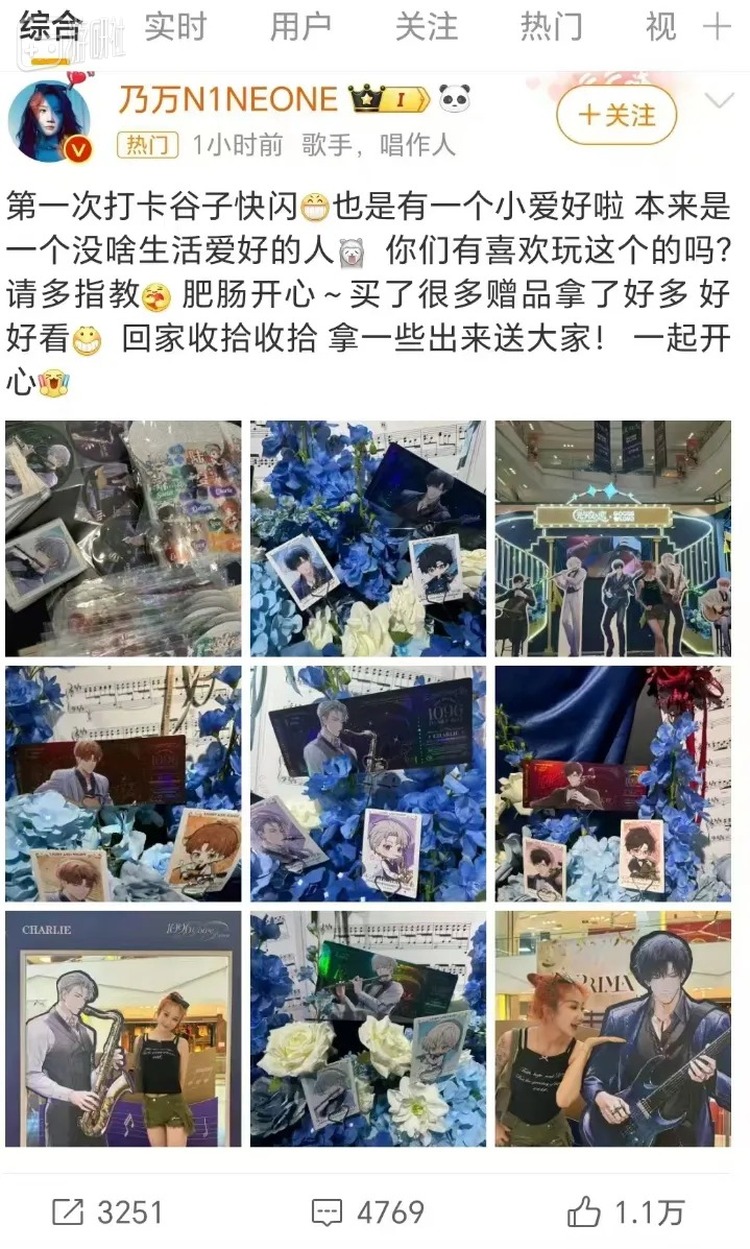Screen dimensions: 750x1249
Task: Like the post with 1.1万 likes
Action: (626, 1213)
